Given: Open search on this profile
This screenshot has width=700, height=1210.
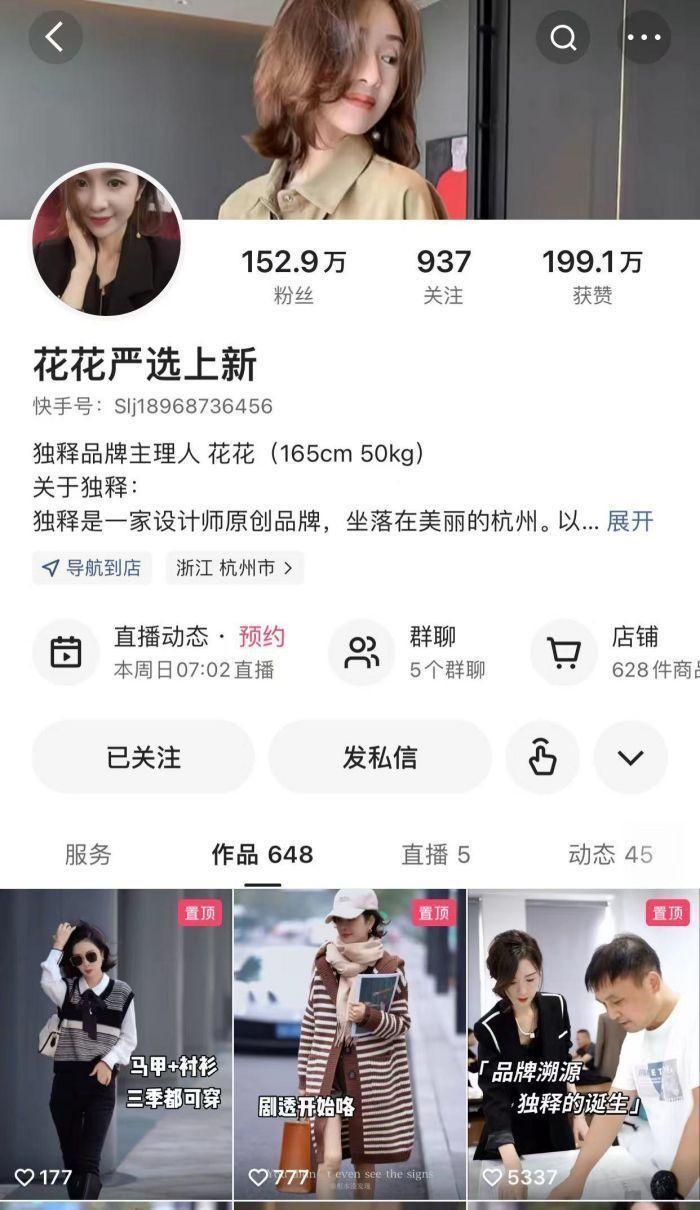Looking at the screenshot, I should tap(563, 38).
